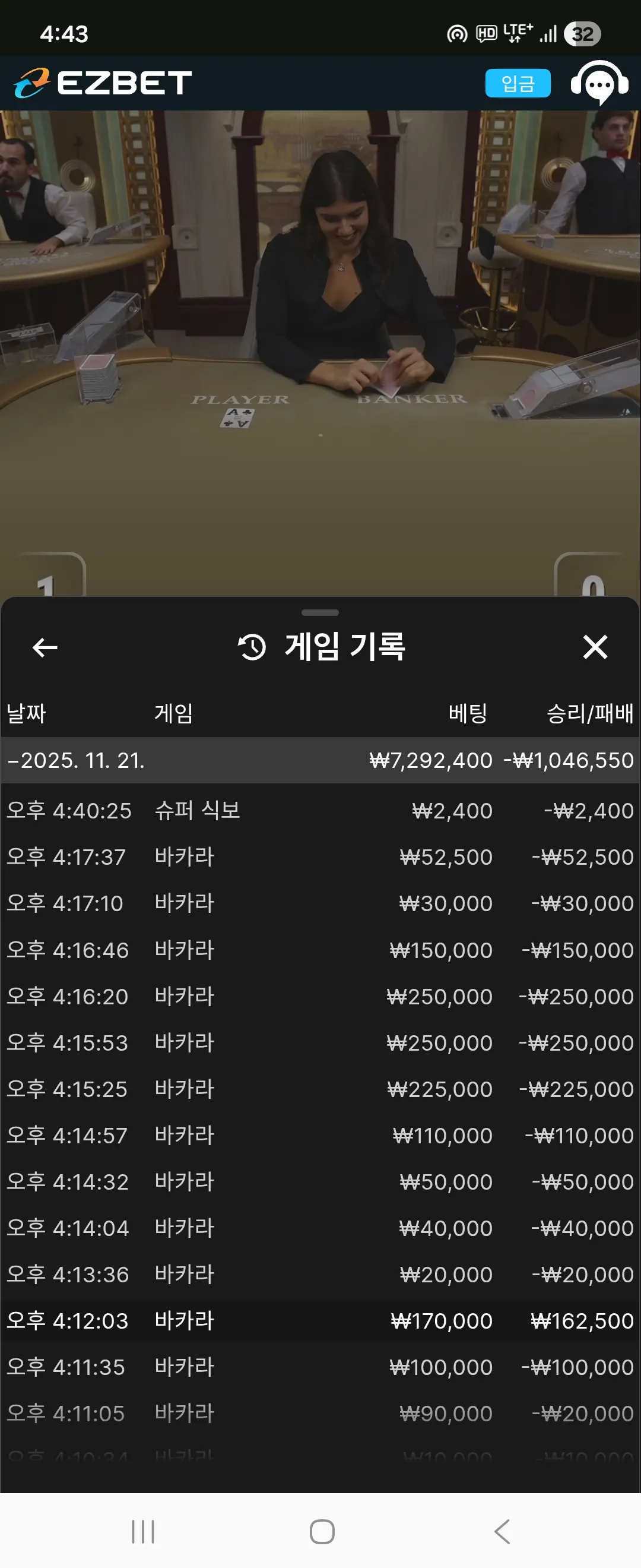View the 바카라 record at 4:15:53

[x=320, y=1043]
